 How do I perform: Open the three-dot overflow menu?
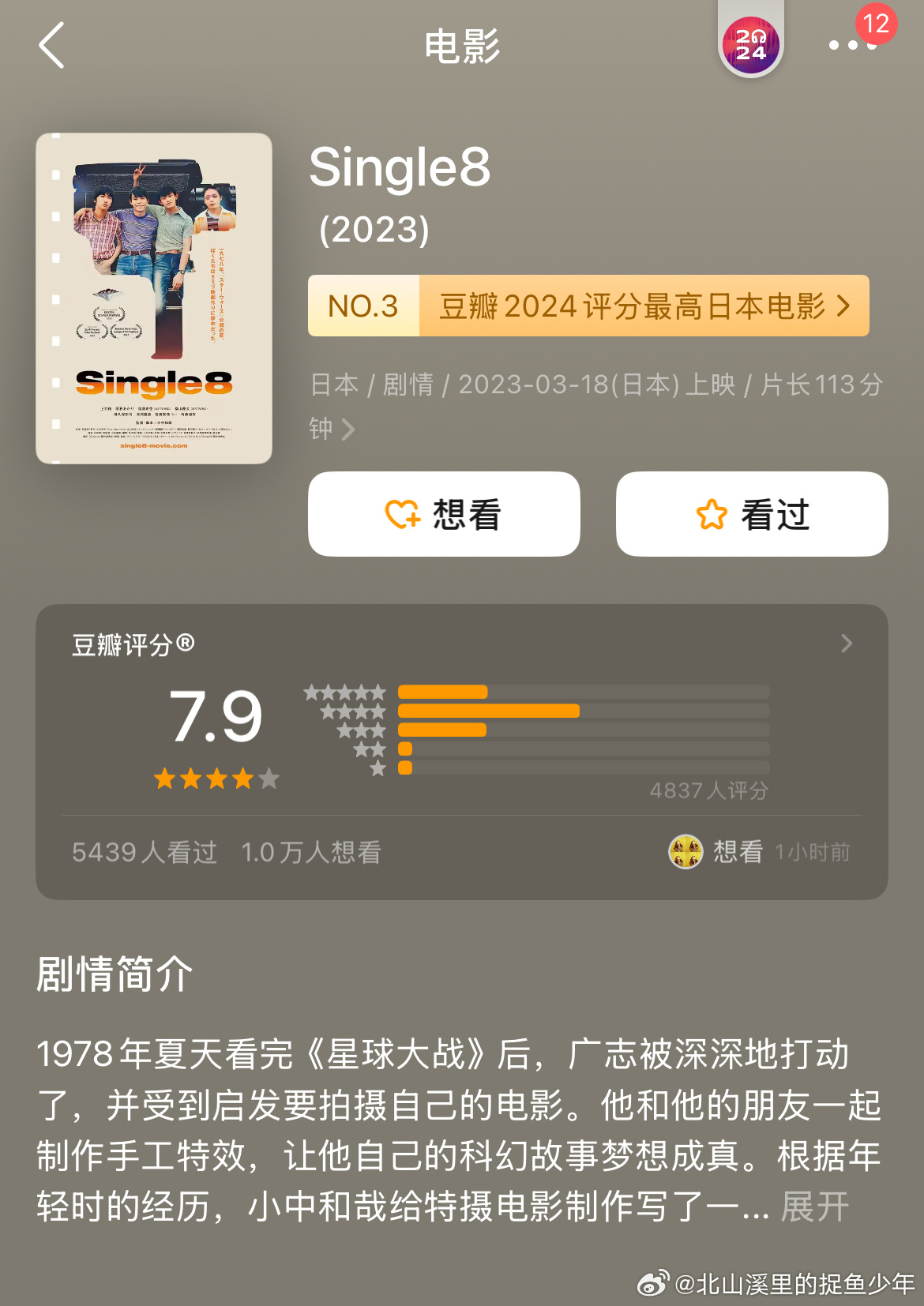coord(852,46)
